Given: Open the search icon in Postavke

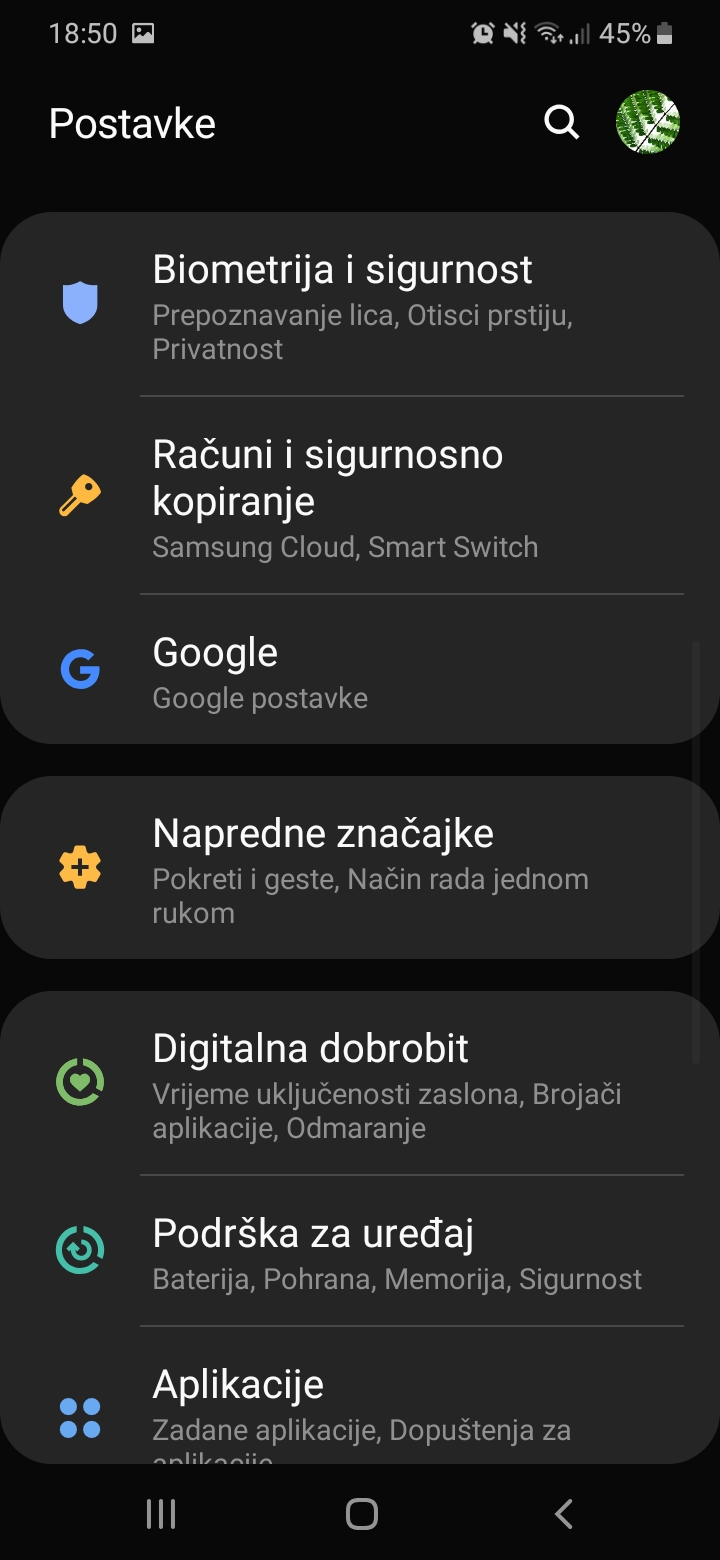Looking at the screenshot, I should tap(561, 123).
